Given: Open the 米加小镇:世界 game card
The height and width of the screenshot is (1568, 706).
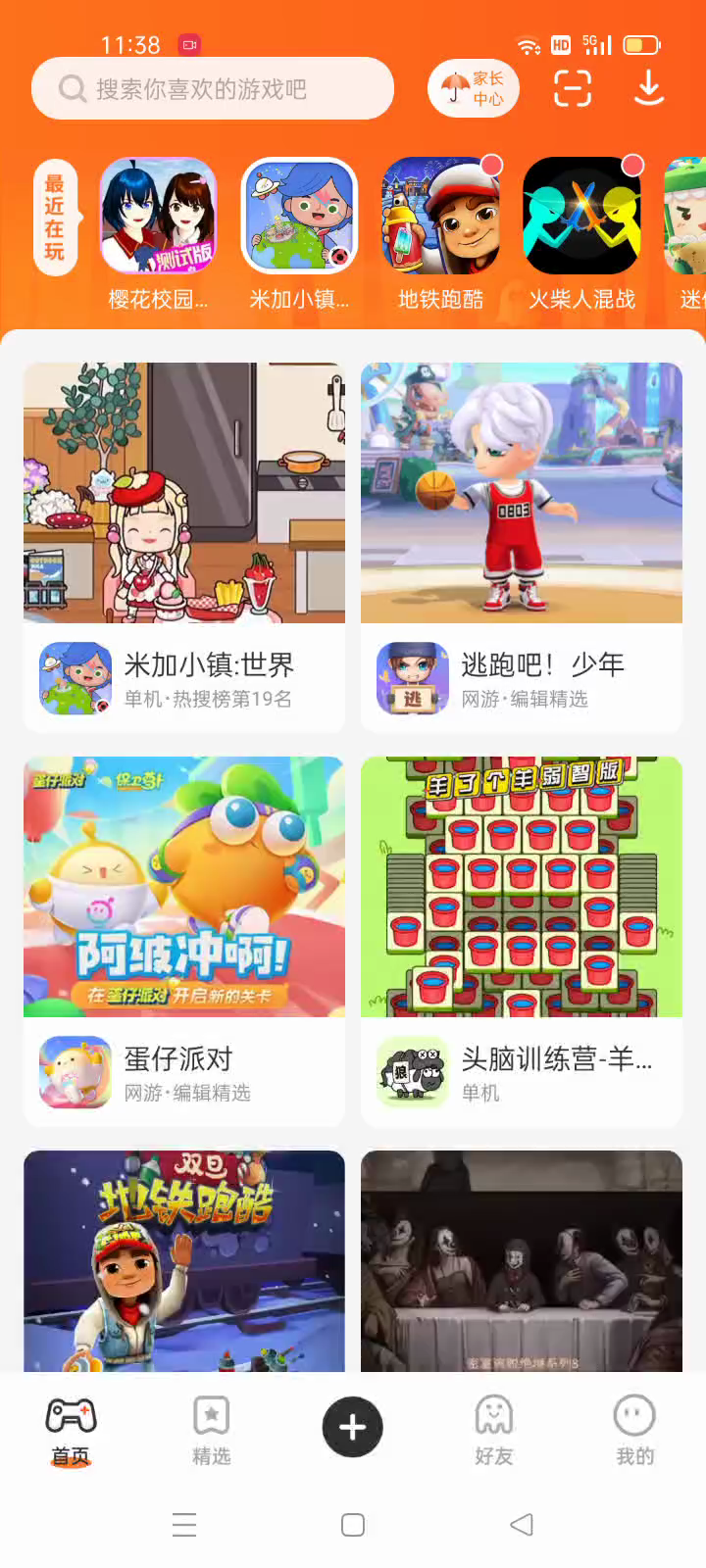Looking at the screenshot, I should click(184, 547).
